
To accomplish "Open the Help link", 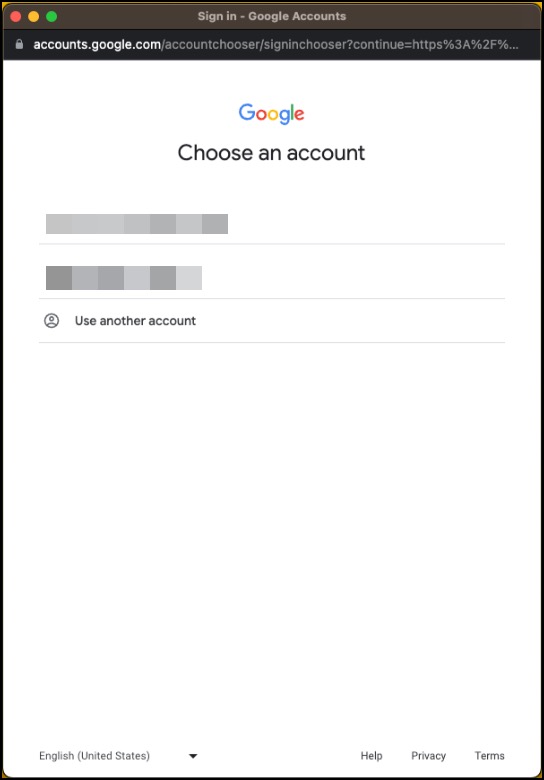I will [371, 756].
